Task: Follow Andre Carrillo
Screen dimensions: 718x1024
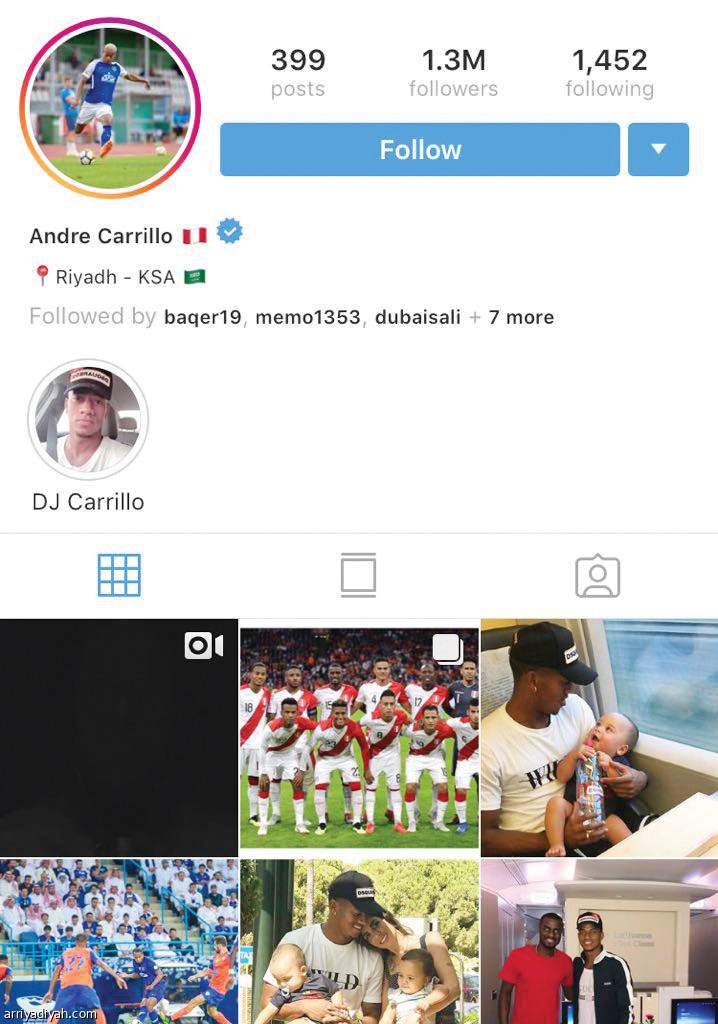Action: tap(419, 150)
